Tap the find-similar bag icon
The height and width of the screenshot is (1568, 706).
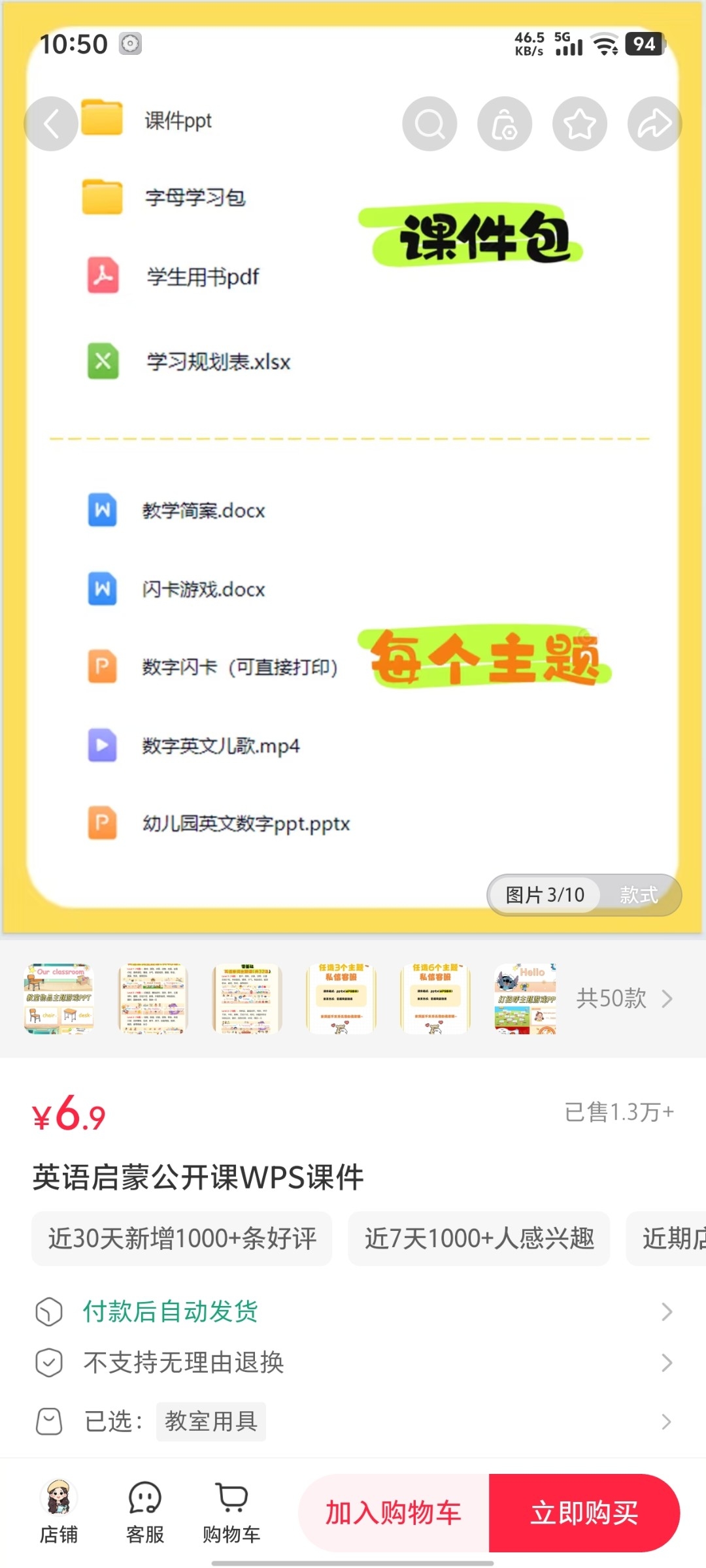(505, 123)
